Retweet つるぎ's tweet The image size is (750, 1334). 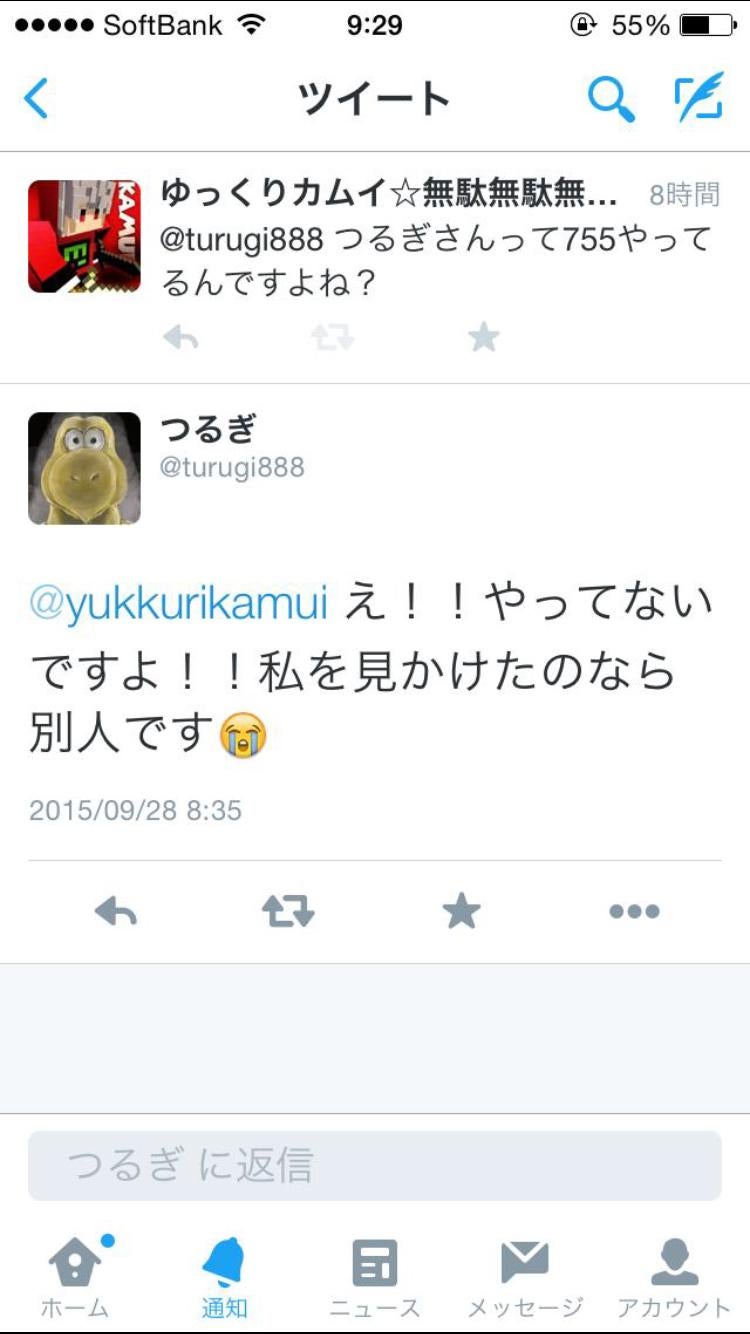(x=288, y=911)
